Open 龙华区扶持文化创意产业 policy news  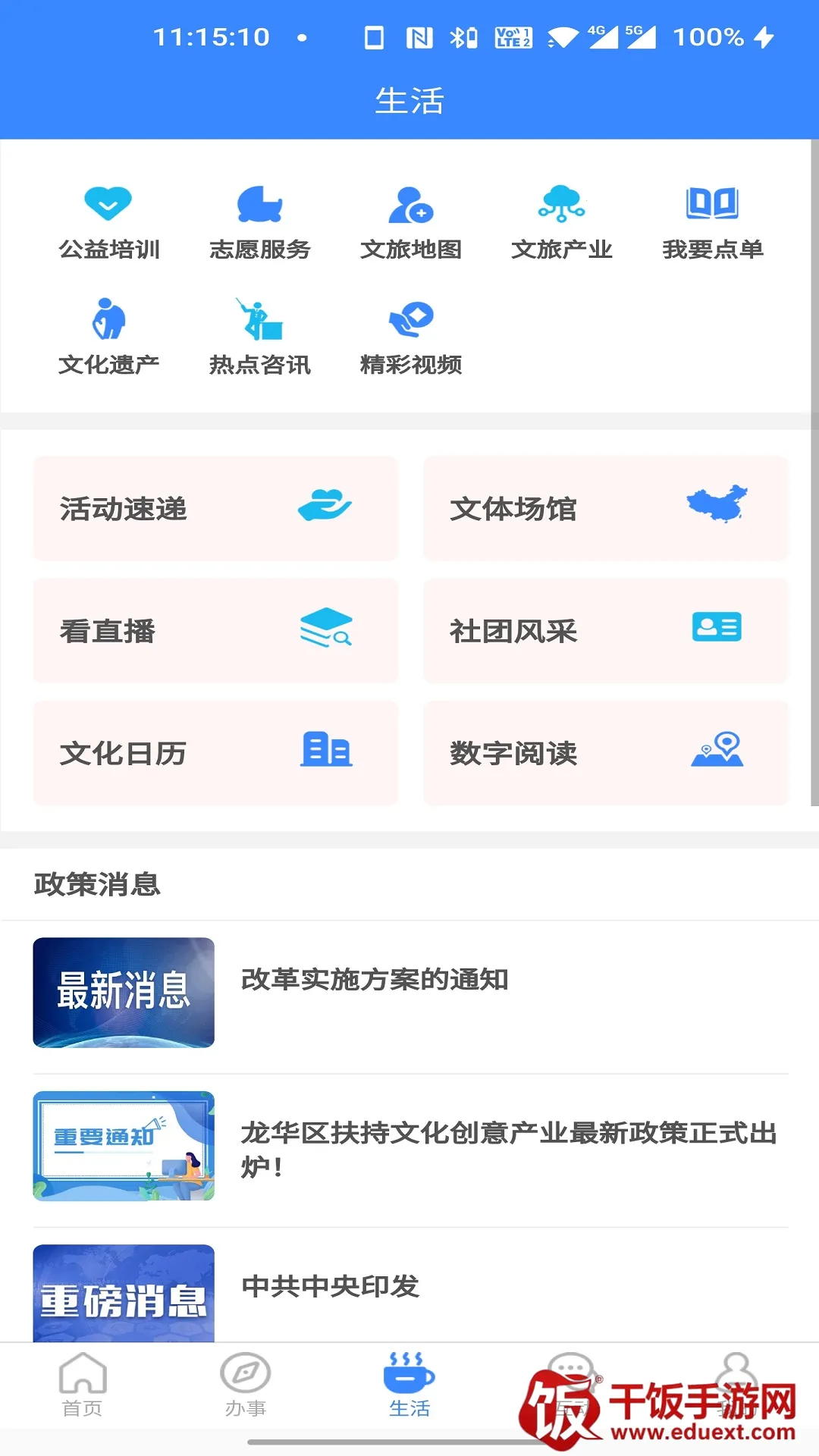(x=409, y=1147)
